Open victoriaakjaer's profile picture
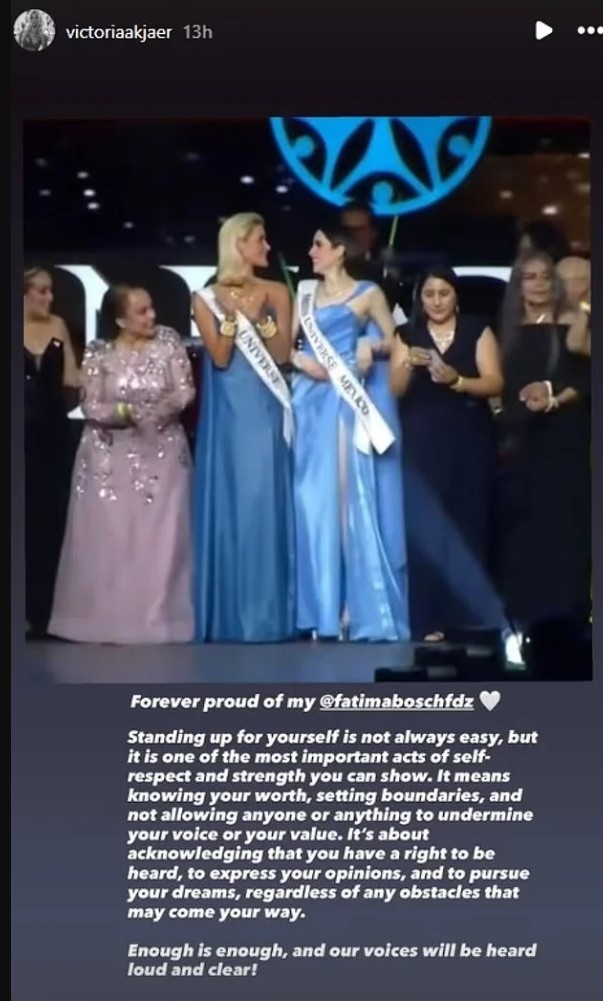603x1001 pixels. [x=34, y=31]
